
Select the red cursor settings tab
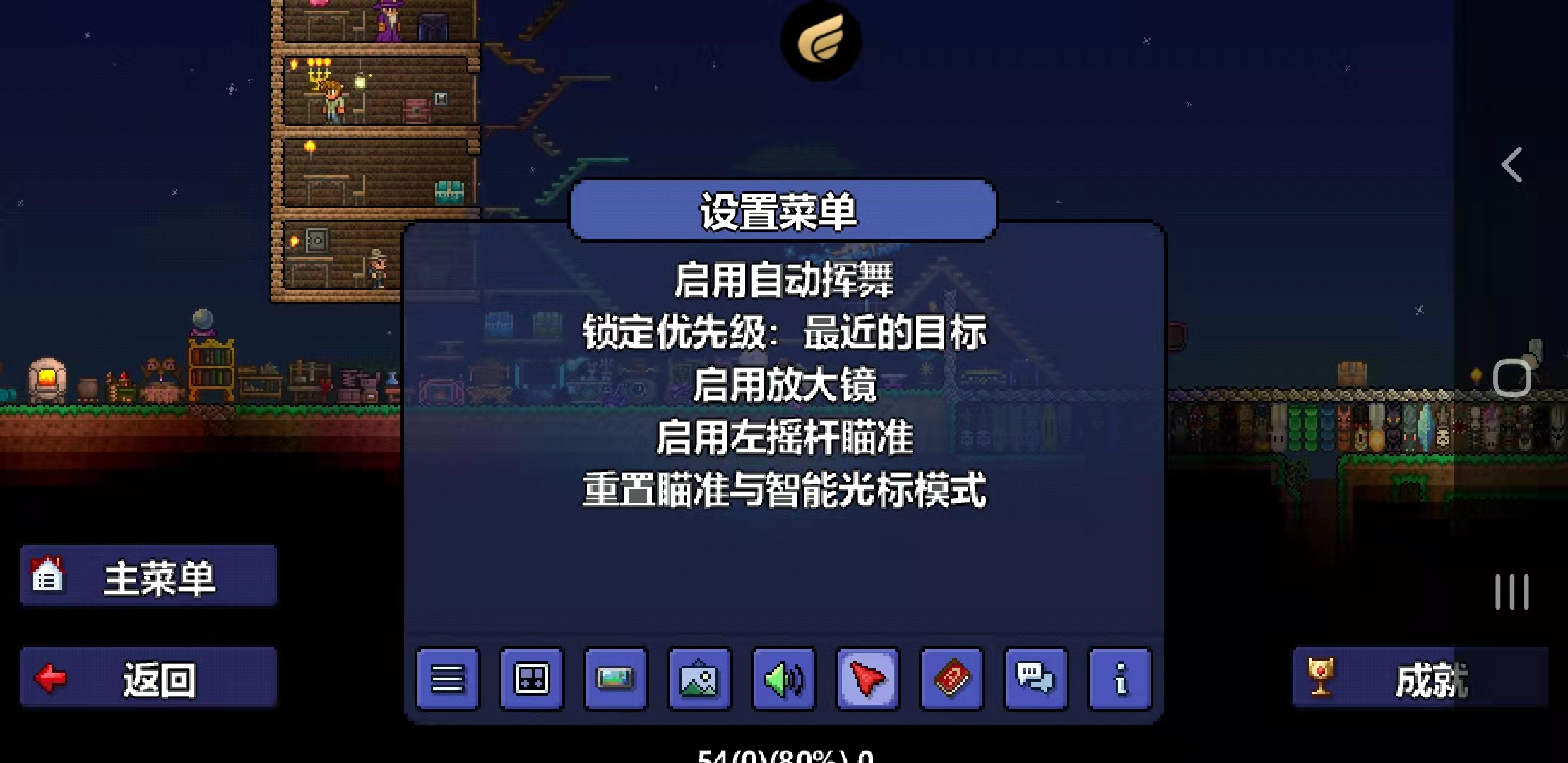click(x=867, y=679)
